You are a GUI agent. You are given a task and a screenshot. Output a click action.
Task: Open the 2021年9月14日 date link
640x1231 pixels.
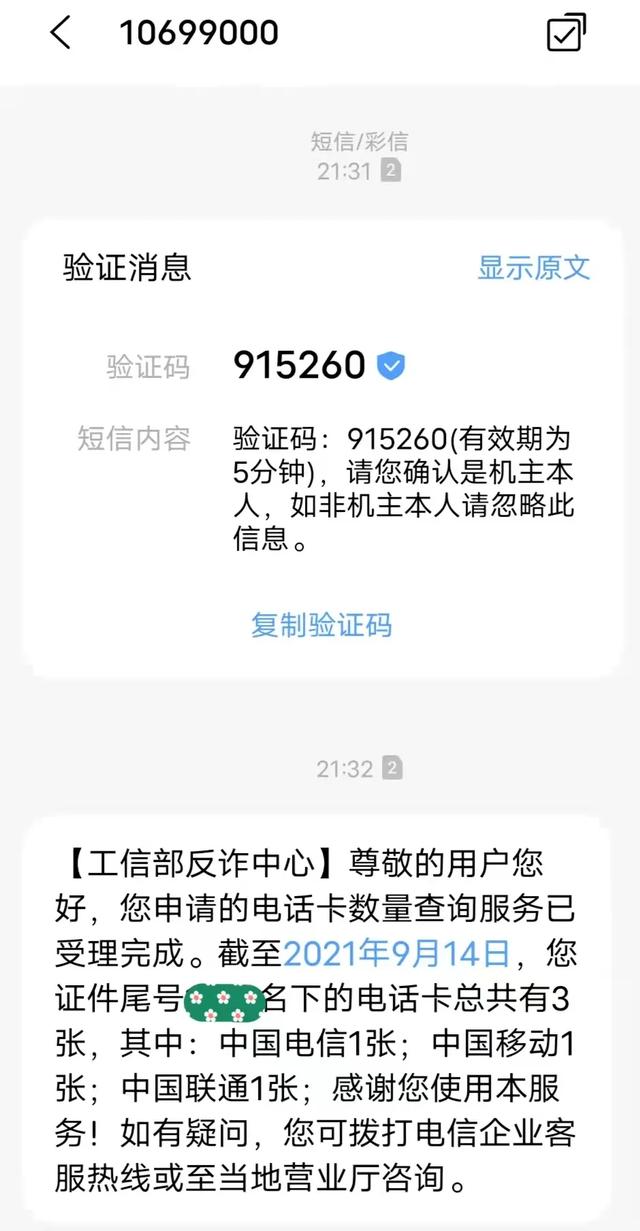click(x=397, y=953)
